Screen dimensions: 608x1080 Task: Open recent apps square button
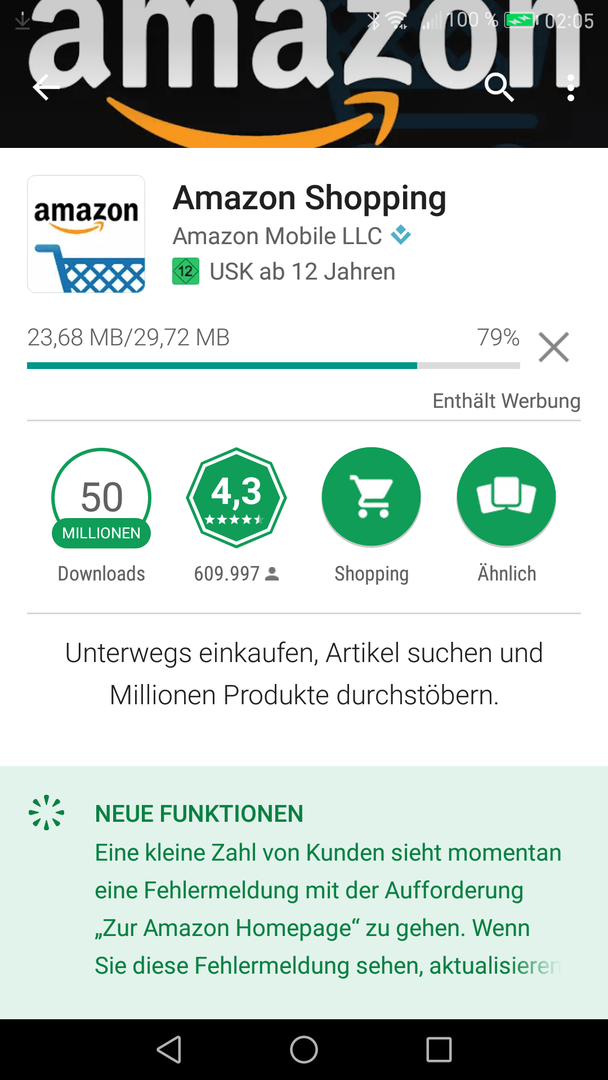(x=439, y=1050)
